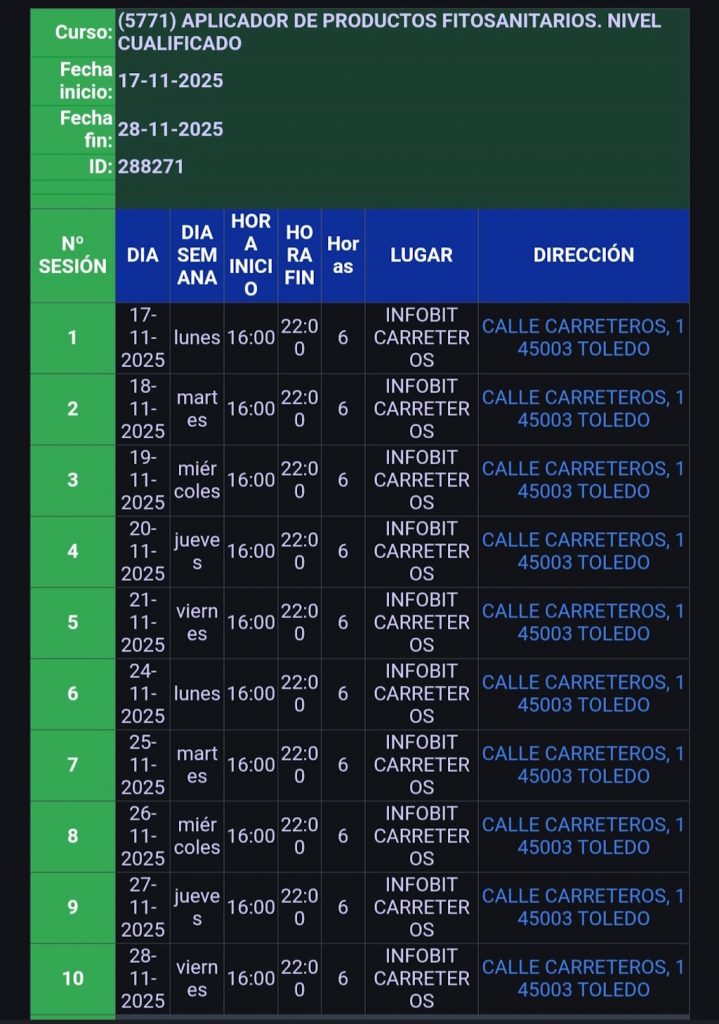
Task: Open the address link for session 7
Action: (x=583, y=764)
